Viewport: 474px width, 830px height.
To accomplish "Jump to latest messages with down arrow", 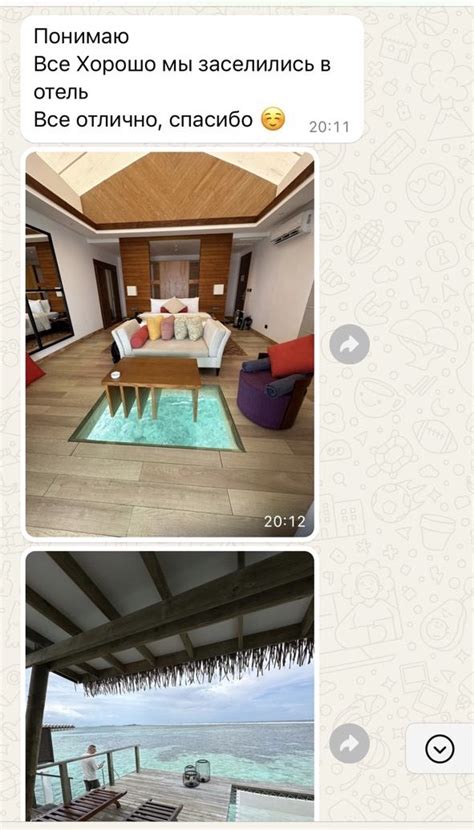I will tap(440, 748).
